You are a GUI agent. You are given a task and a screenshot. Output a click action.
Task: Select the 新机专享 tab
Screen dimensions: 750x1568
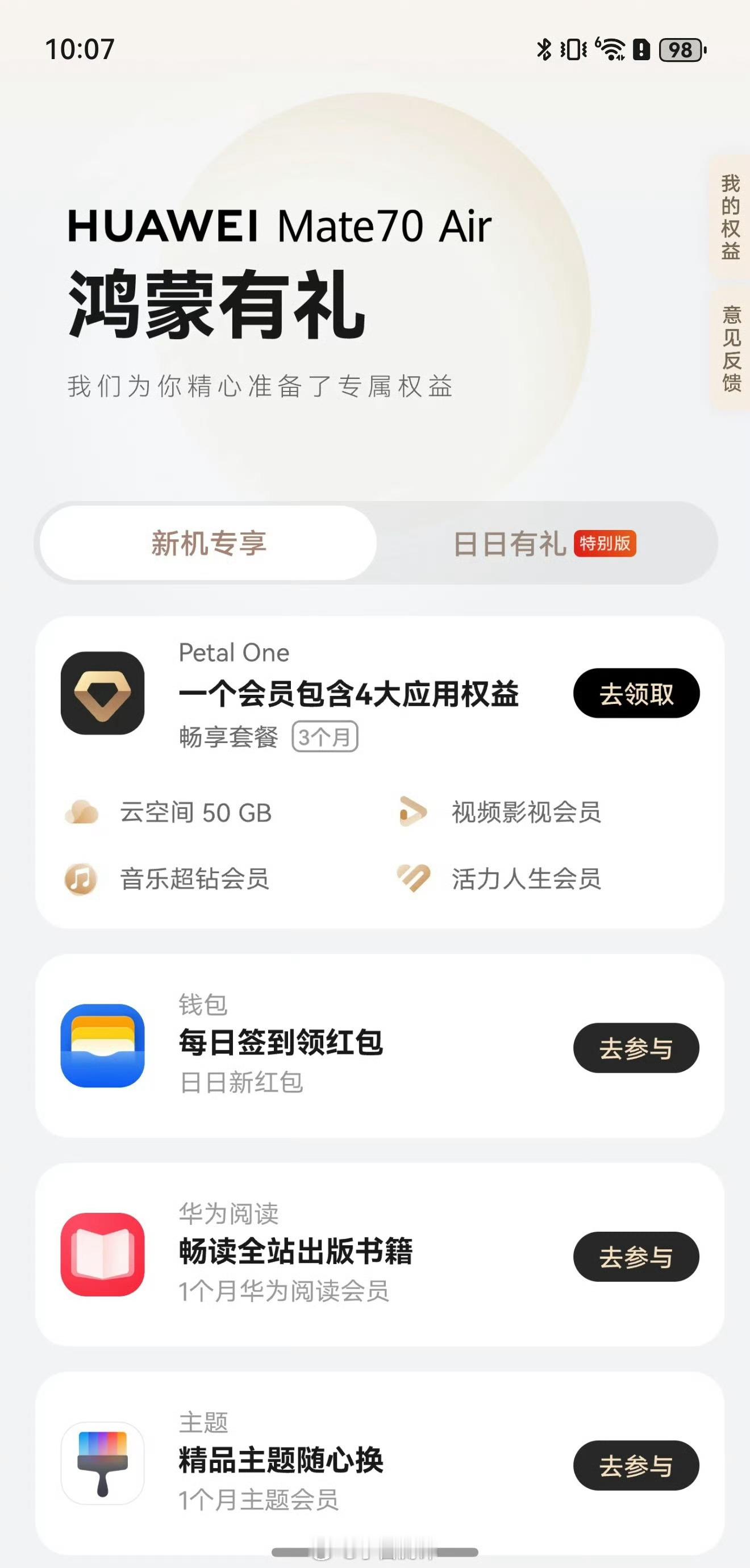pyautogui.click(x=209, y=545)
